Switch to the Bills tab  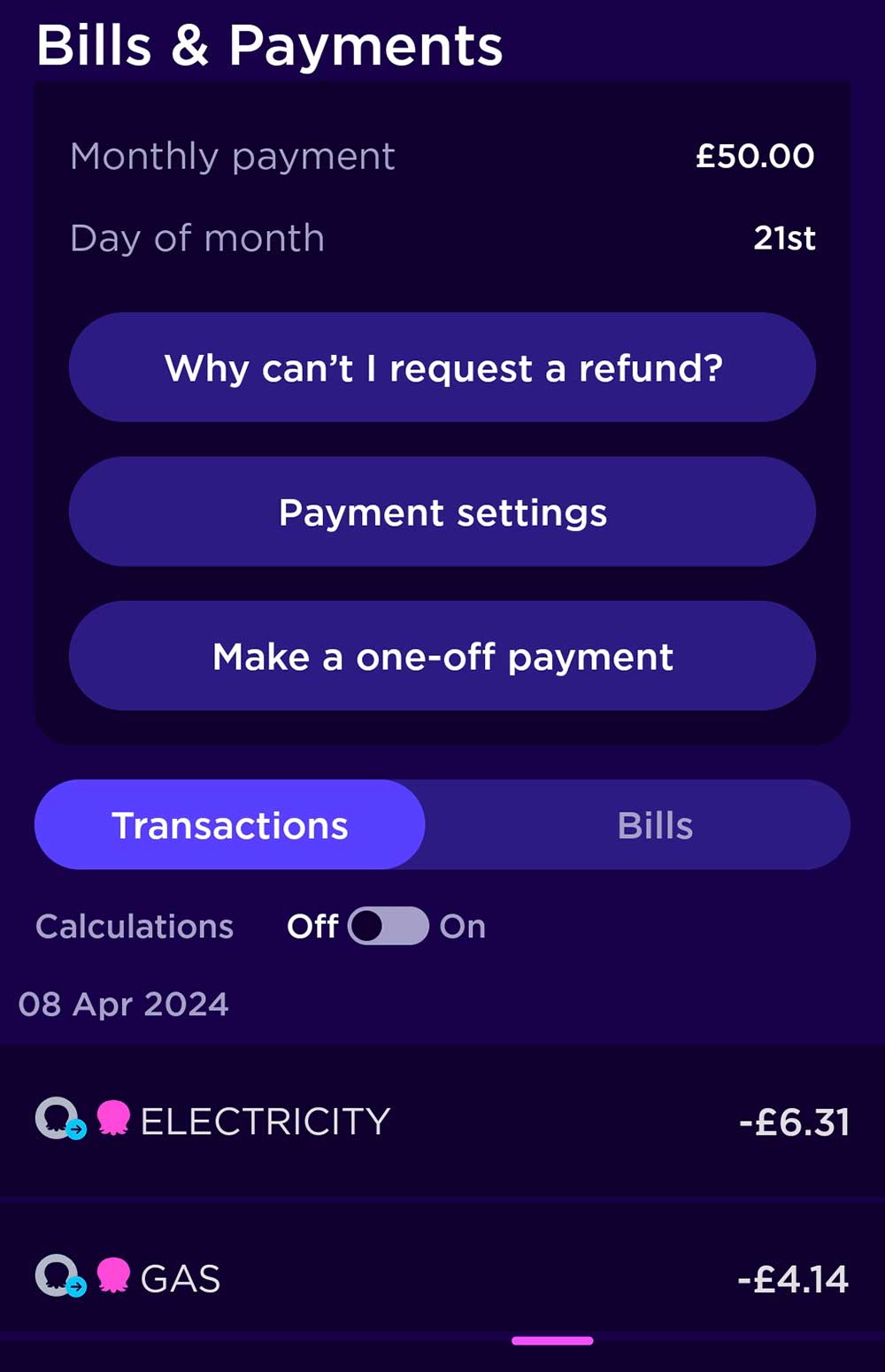(654, 825)
